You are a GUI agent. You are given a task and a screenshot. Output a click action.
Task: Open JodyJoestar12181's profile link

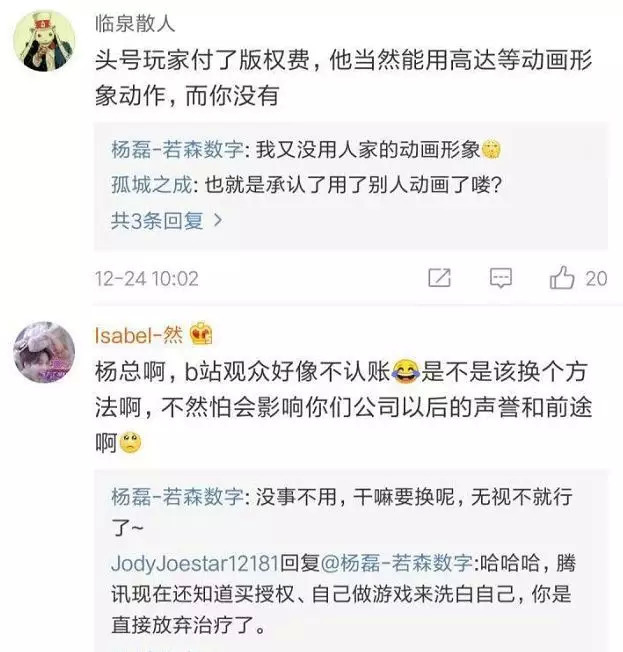tap(193, 563)
